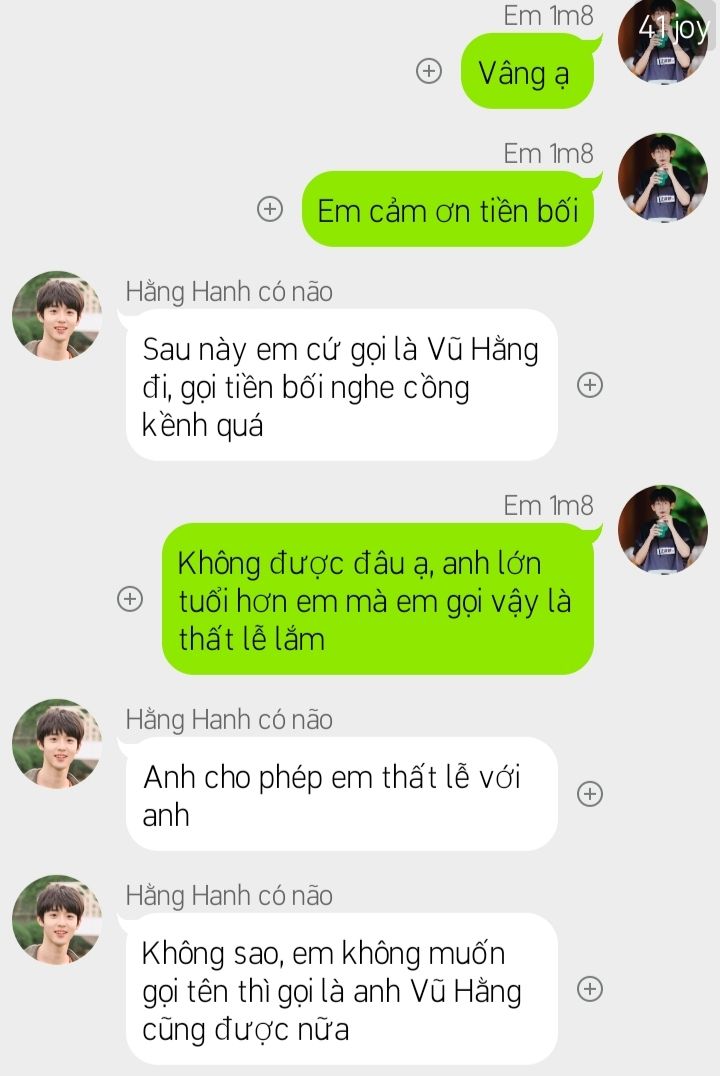The image size is (720, 1076).
Task: Tap the plus icon beside "Vâng ạ"
Action: [x=429, y=71]
